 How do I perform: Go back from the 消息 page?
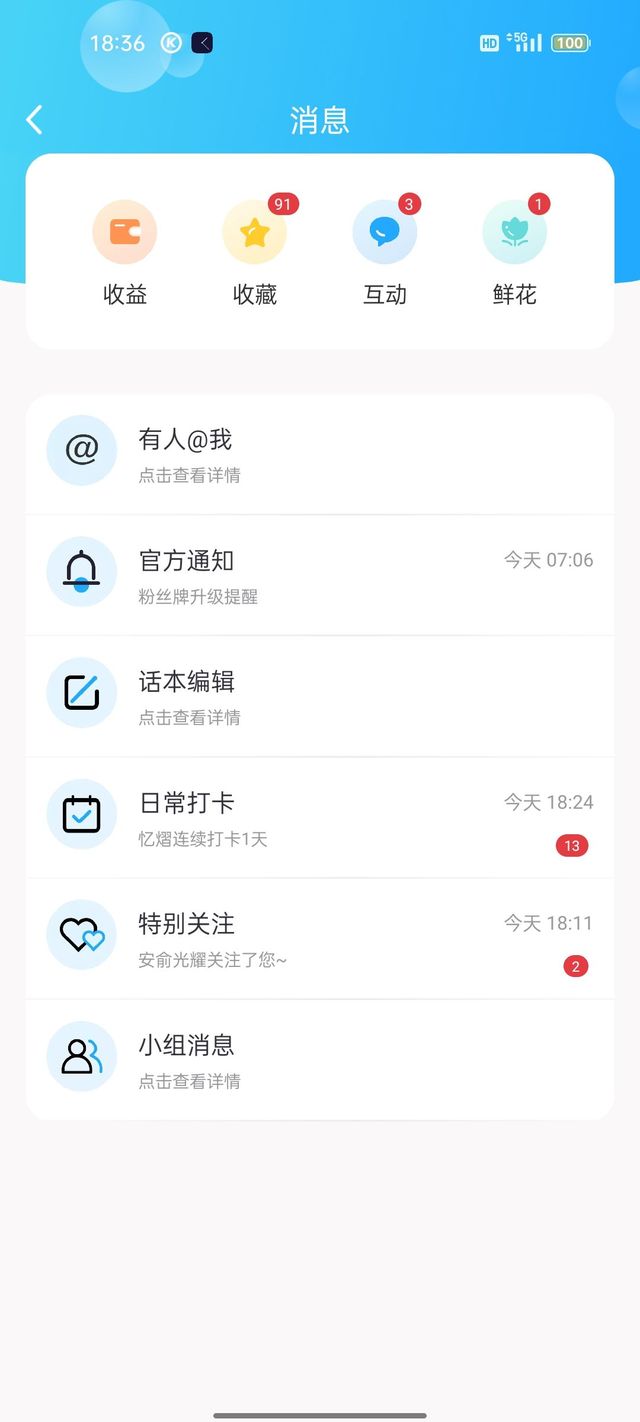pos(35,120)
